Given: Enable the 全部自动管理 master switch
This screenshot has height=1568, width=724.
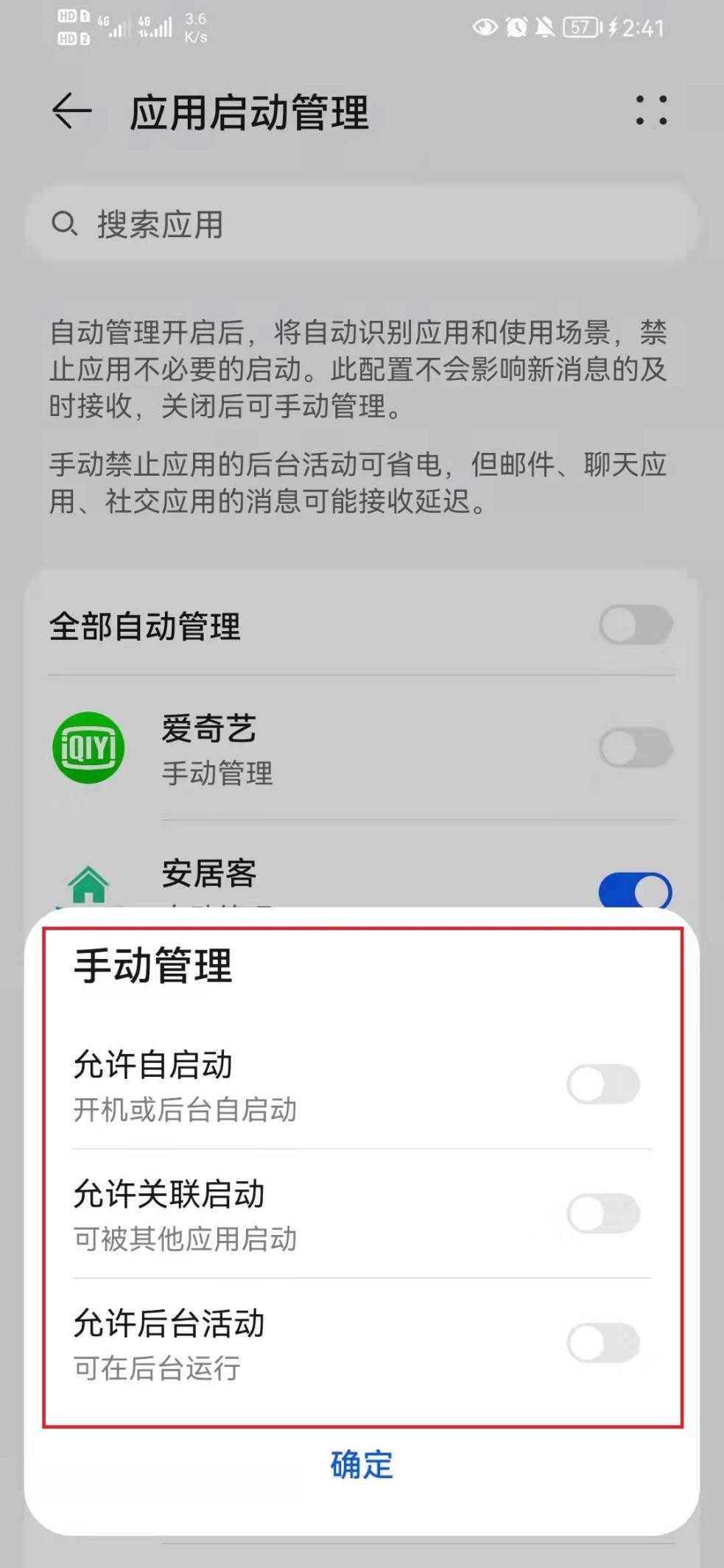Looking at the screenshot, I should click(x=636, y=625).
